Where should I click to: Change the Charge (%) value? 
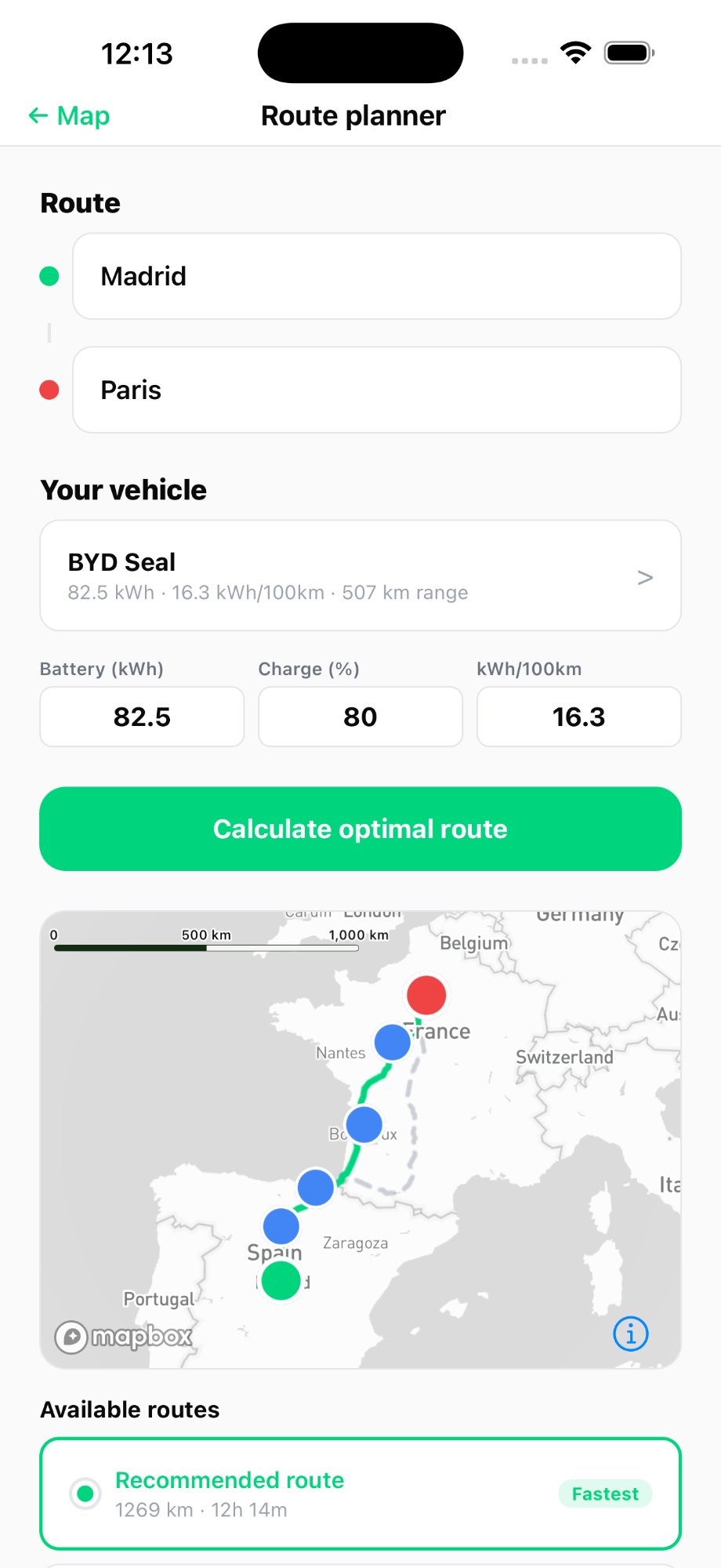[360, 717]
